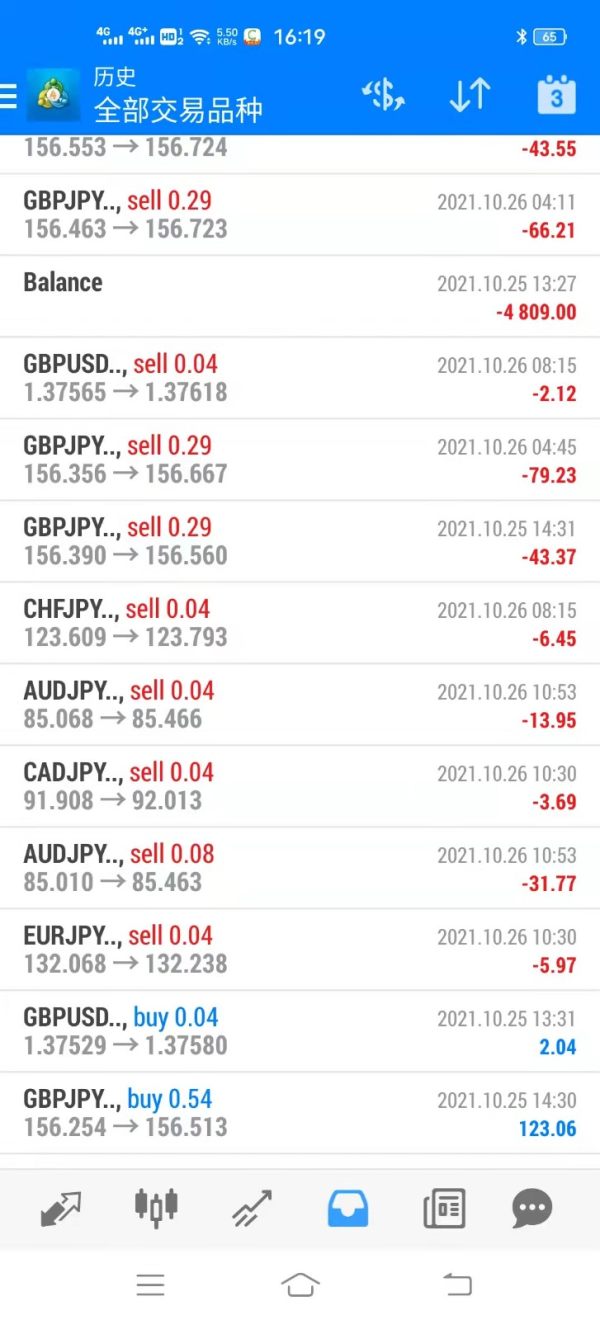Go to the Trade tab
Image resolution: width=600 pixels, height=1320 pixels.
(x=251, y=1209)
